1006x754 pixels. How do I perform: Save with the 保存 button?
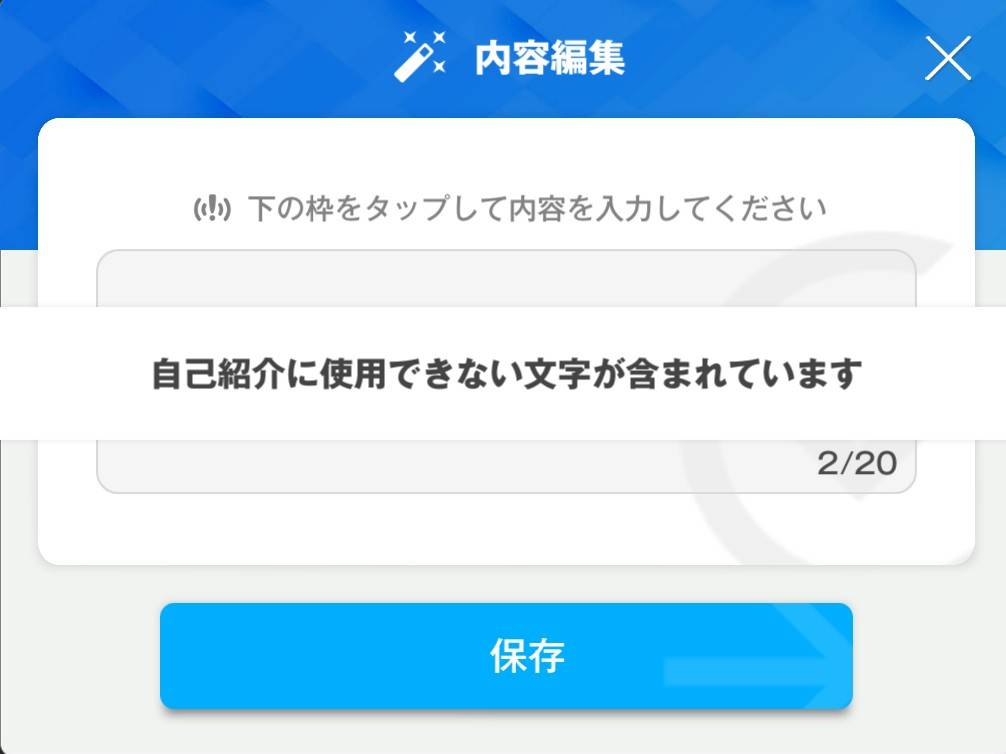(x=506, y=656)
